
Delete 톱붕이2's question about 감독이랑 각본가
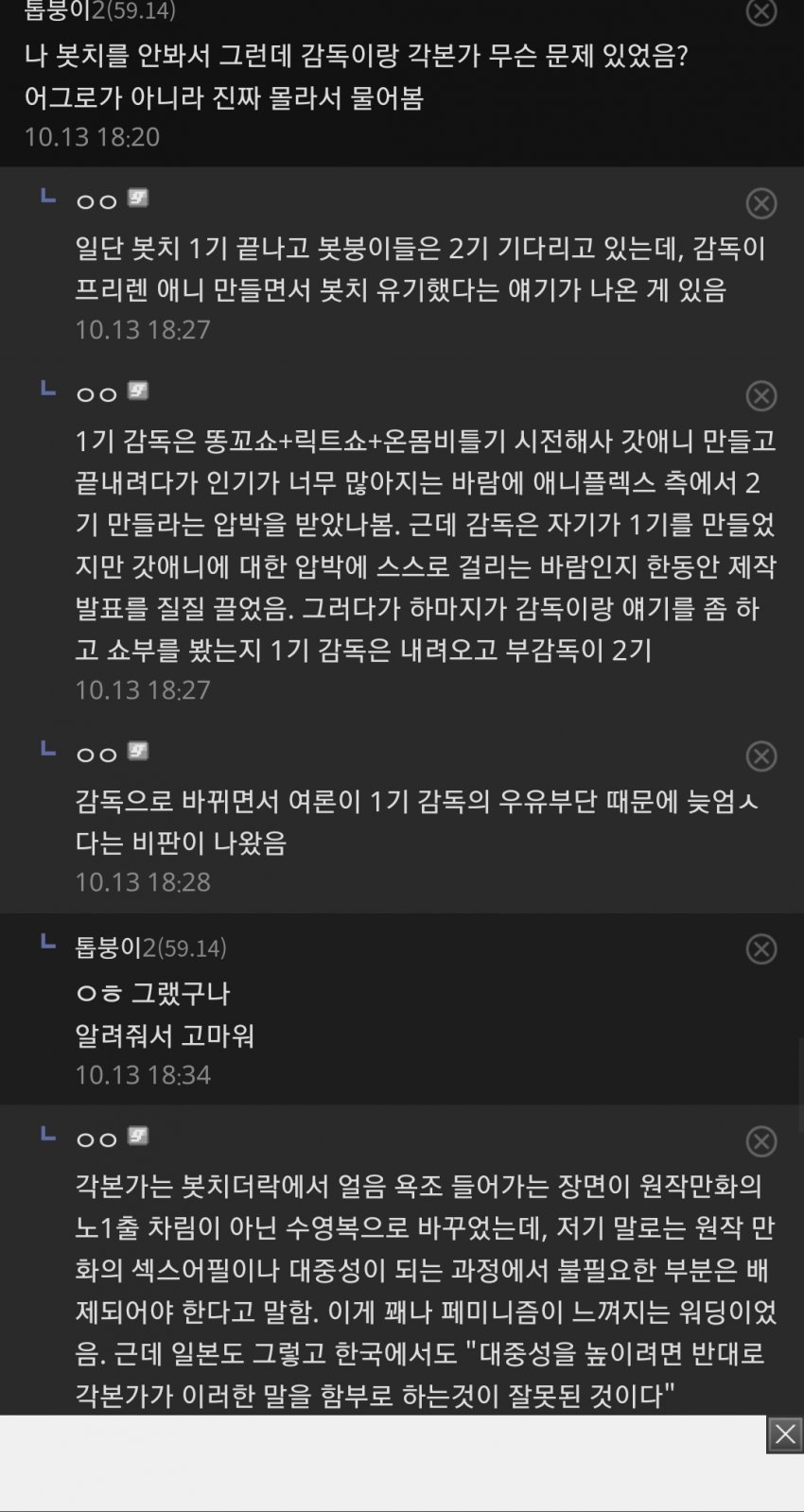(761, 11)
